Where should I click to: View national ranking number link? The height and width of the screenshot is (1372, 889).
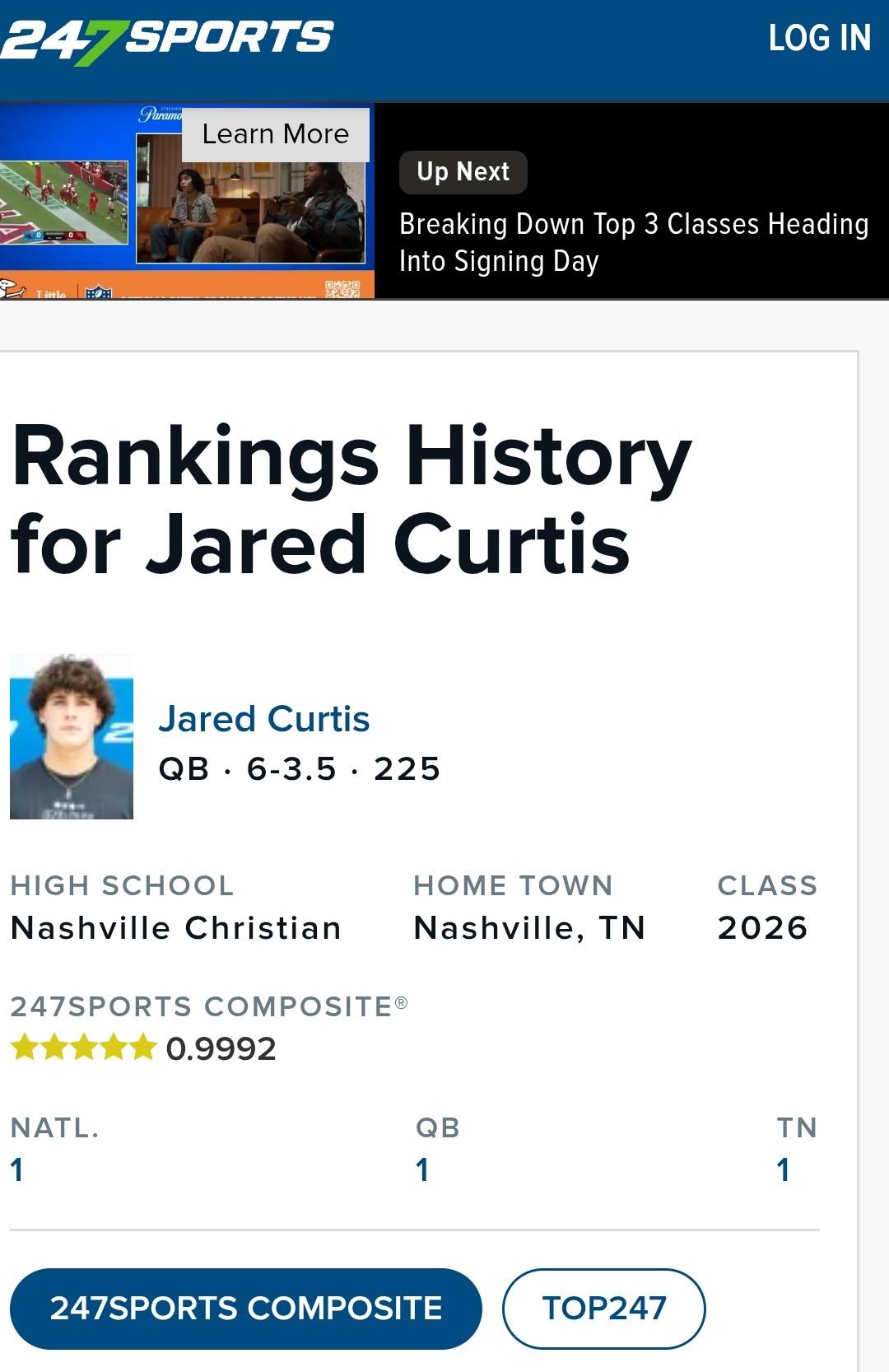[17, 1169]
